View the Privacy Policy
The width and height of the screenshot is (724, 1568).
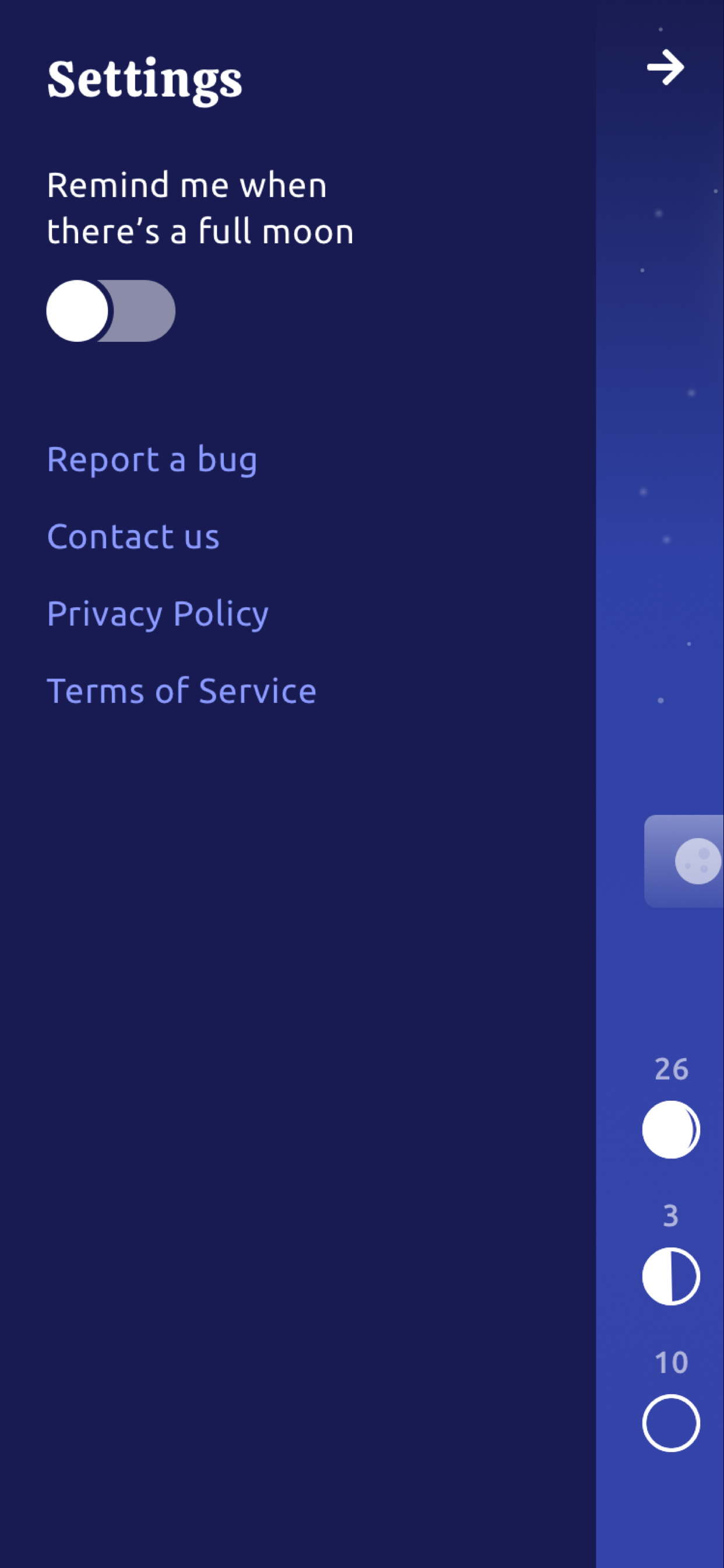(x=157, y=614)
